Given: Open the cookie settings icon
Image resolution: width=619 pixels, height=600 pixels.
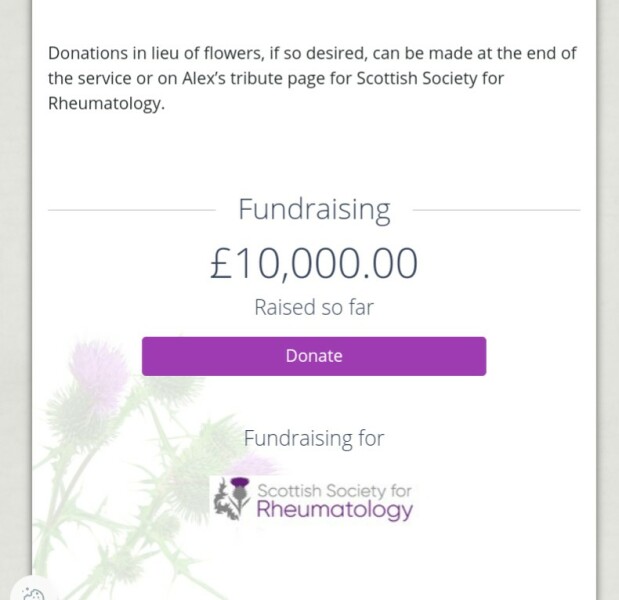Looking at the screenshot, I should 33,594.
